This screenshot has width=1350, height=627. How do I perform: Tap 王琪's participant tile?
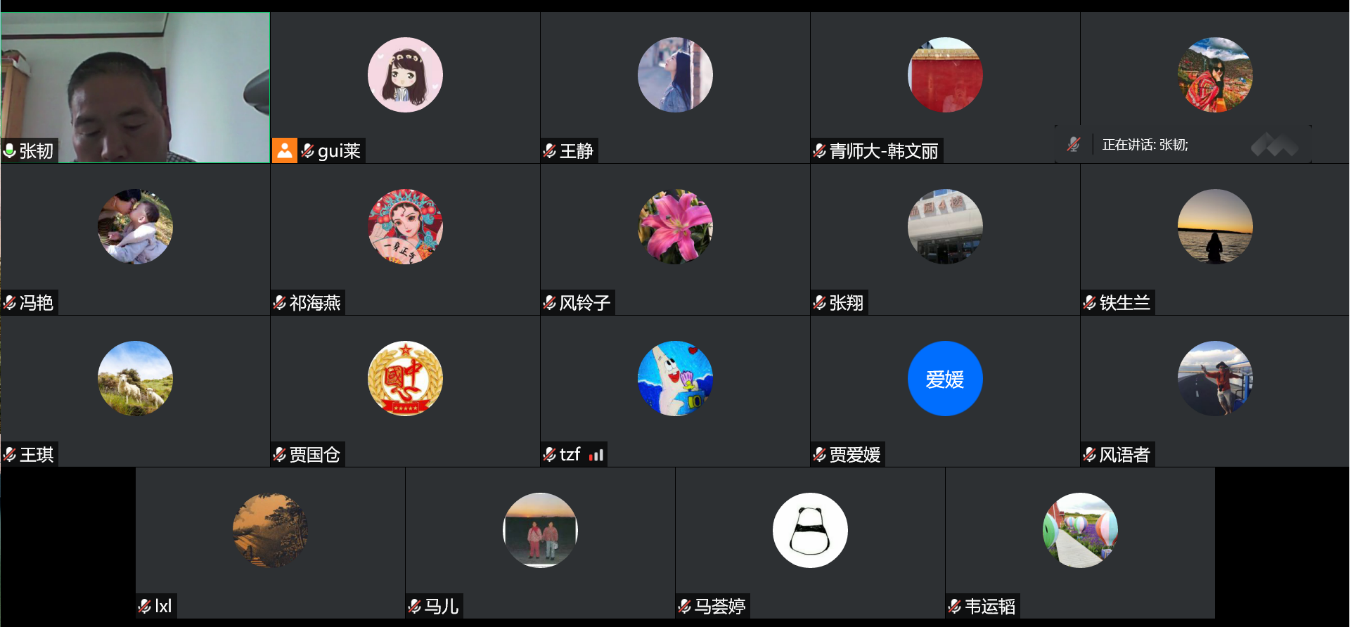click(x=135, y=392)
